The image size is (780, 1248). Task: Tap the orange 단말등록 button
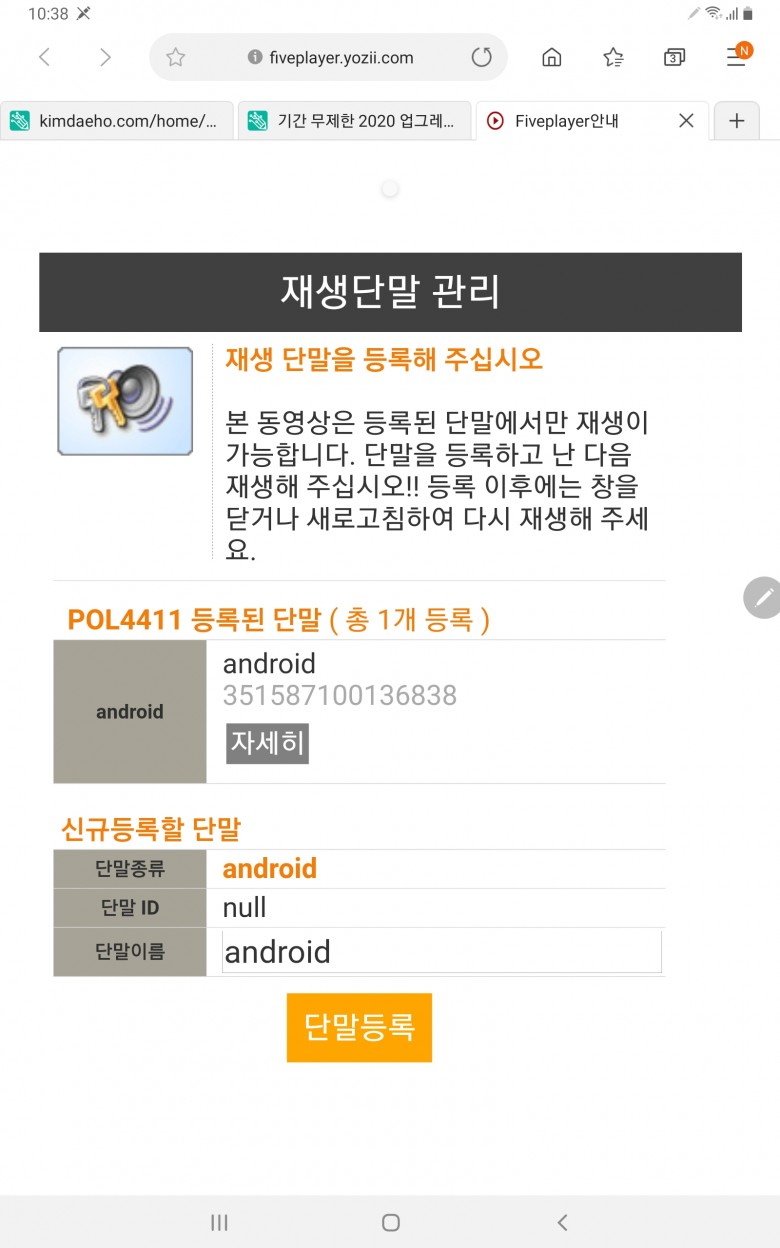(x=359, y=1027)
